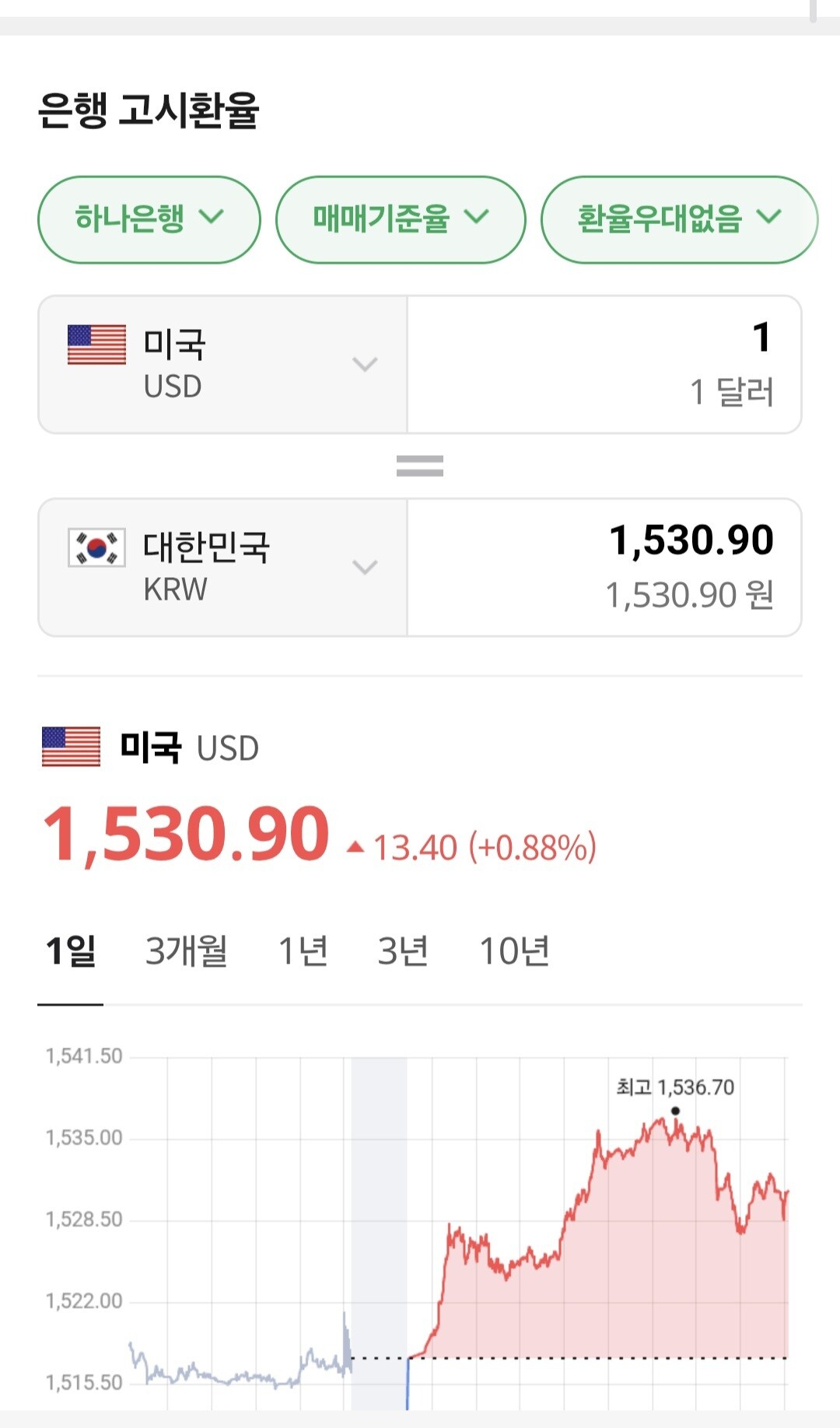The height and width of the screenshot is (1428, 840).
Task: Edit the KRW amount field
Action: coord(604,567)
